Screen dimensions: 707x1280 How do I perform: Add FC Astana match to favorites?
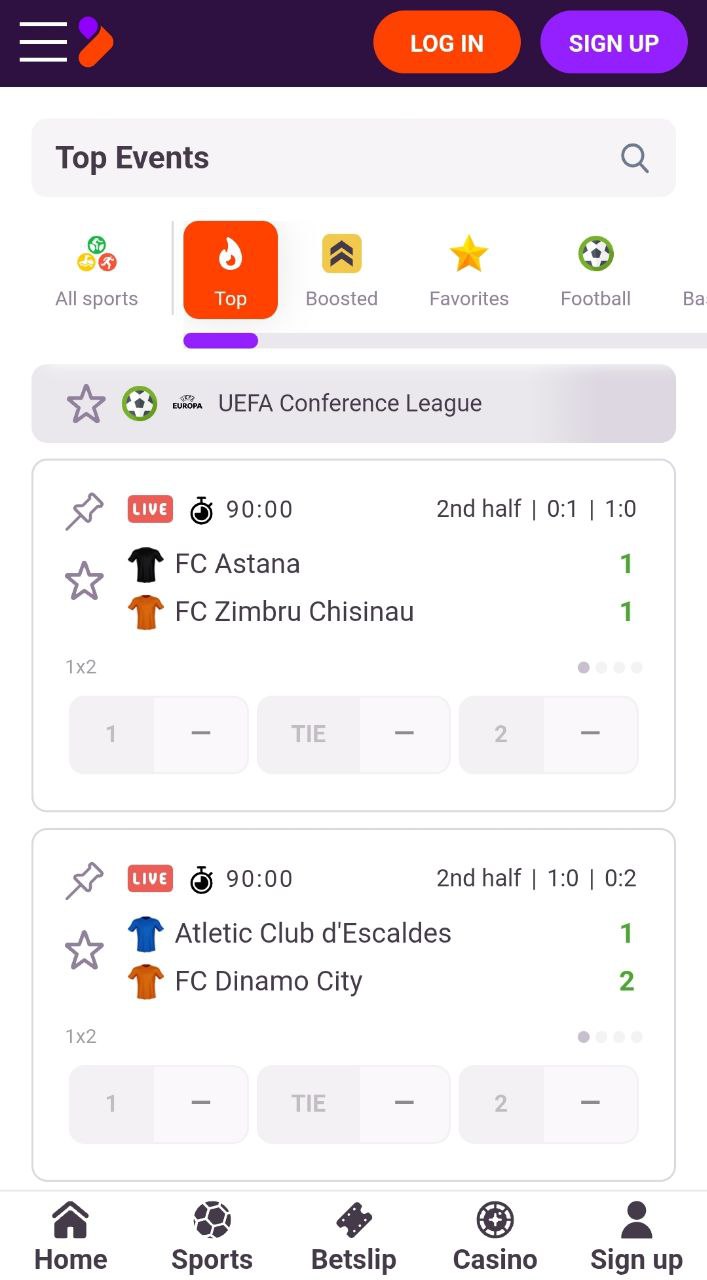click(84, 581)
